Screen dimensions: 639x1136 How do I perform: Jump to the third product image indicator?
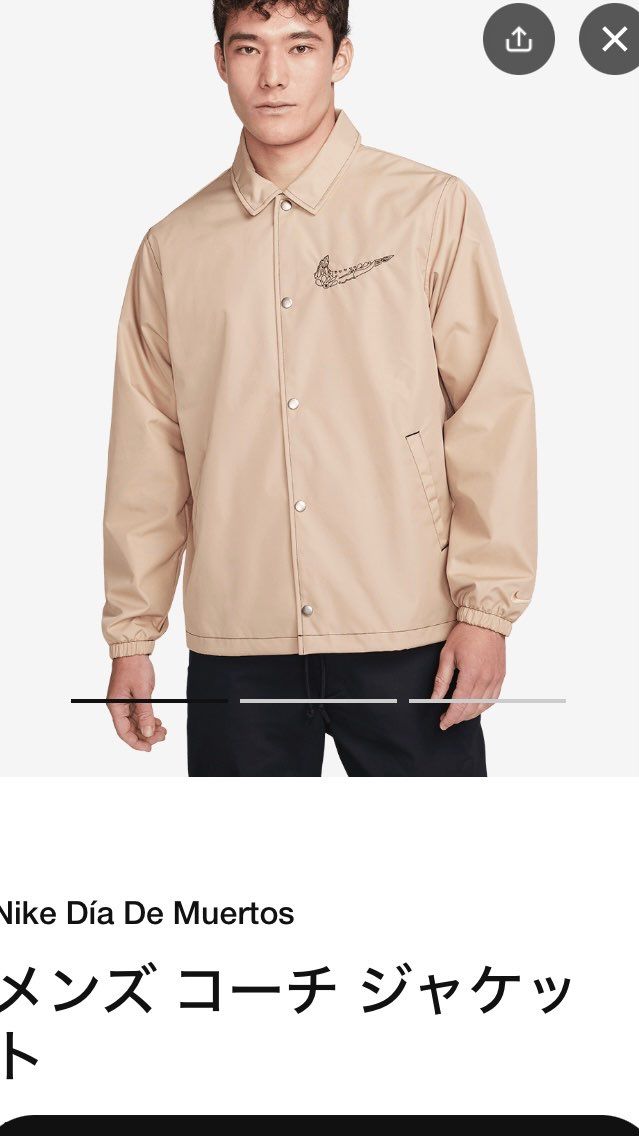(487, 701)
